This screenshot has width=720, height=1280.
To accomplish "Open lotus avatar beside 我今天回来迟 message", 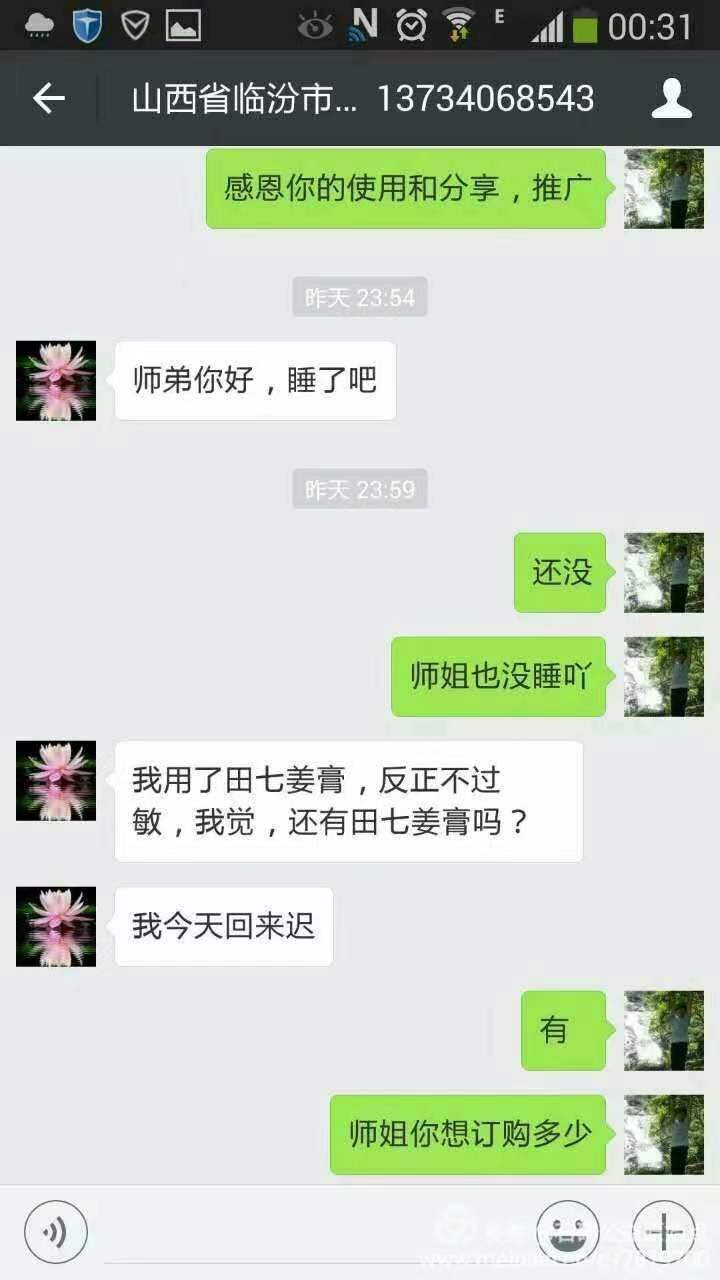I will click(x=56, y=926).
